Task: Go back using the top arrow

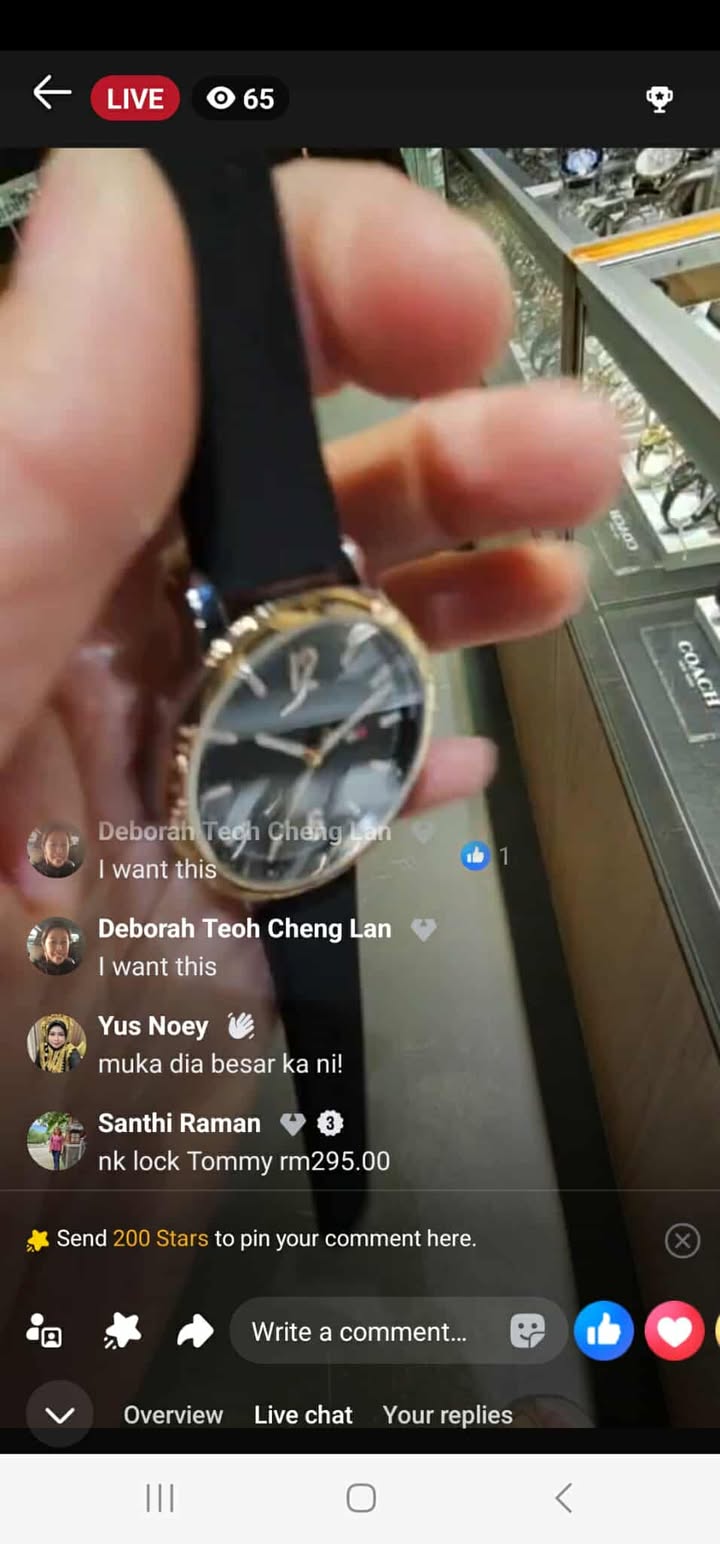Action: (x=52, y=94)
